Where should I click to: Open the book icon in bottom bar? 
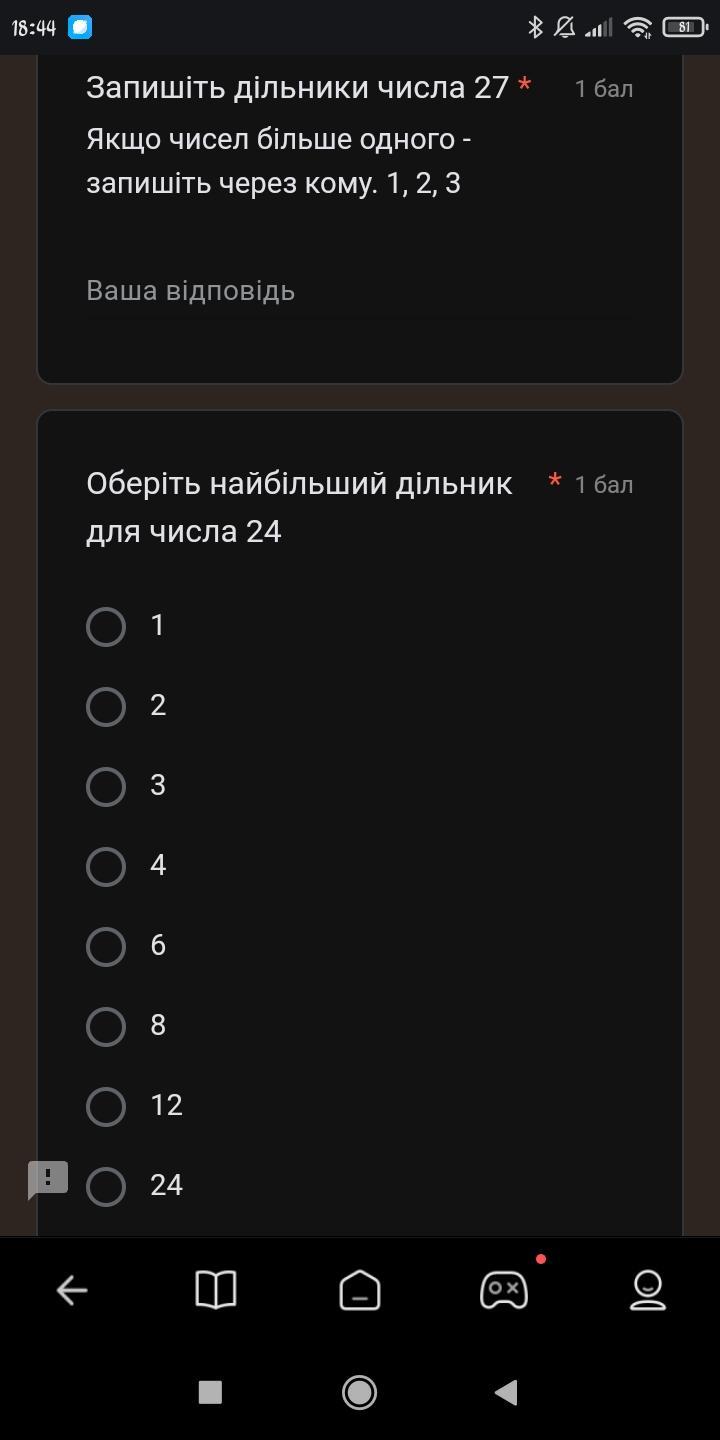(216, 1291)
